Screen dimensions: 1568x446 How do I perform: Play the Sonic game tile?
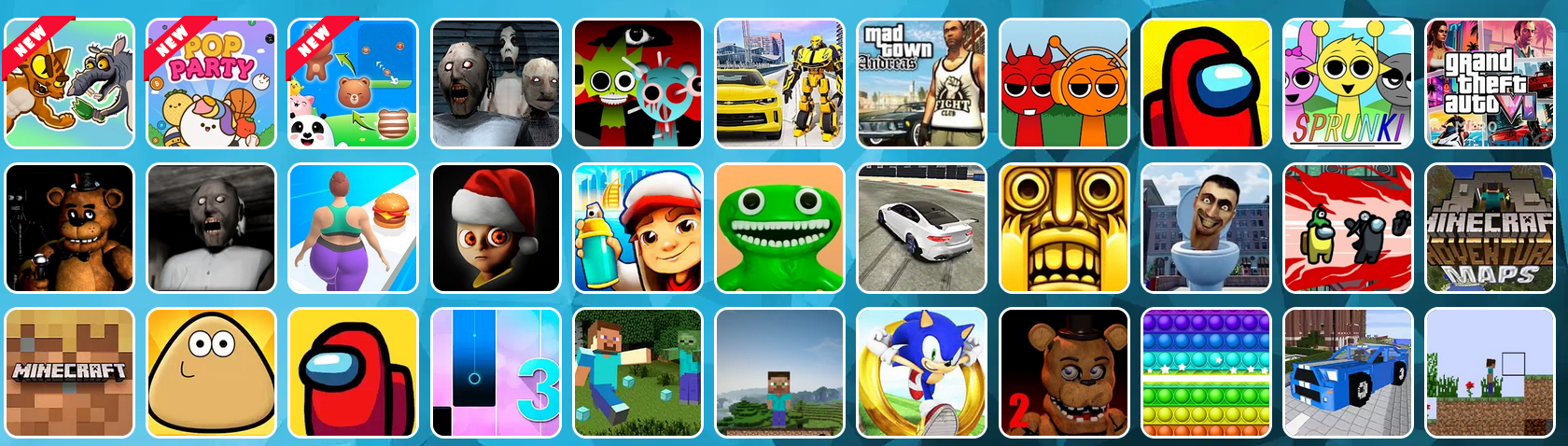(x=922, y=373)
